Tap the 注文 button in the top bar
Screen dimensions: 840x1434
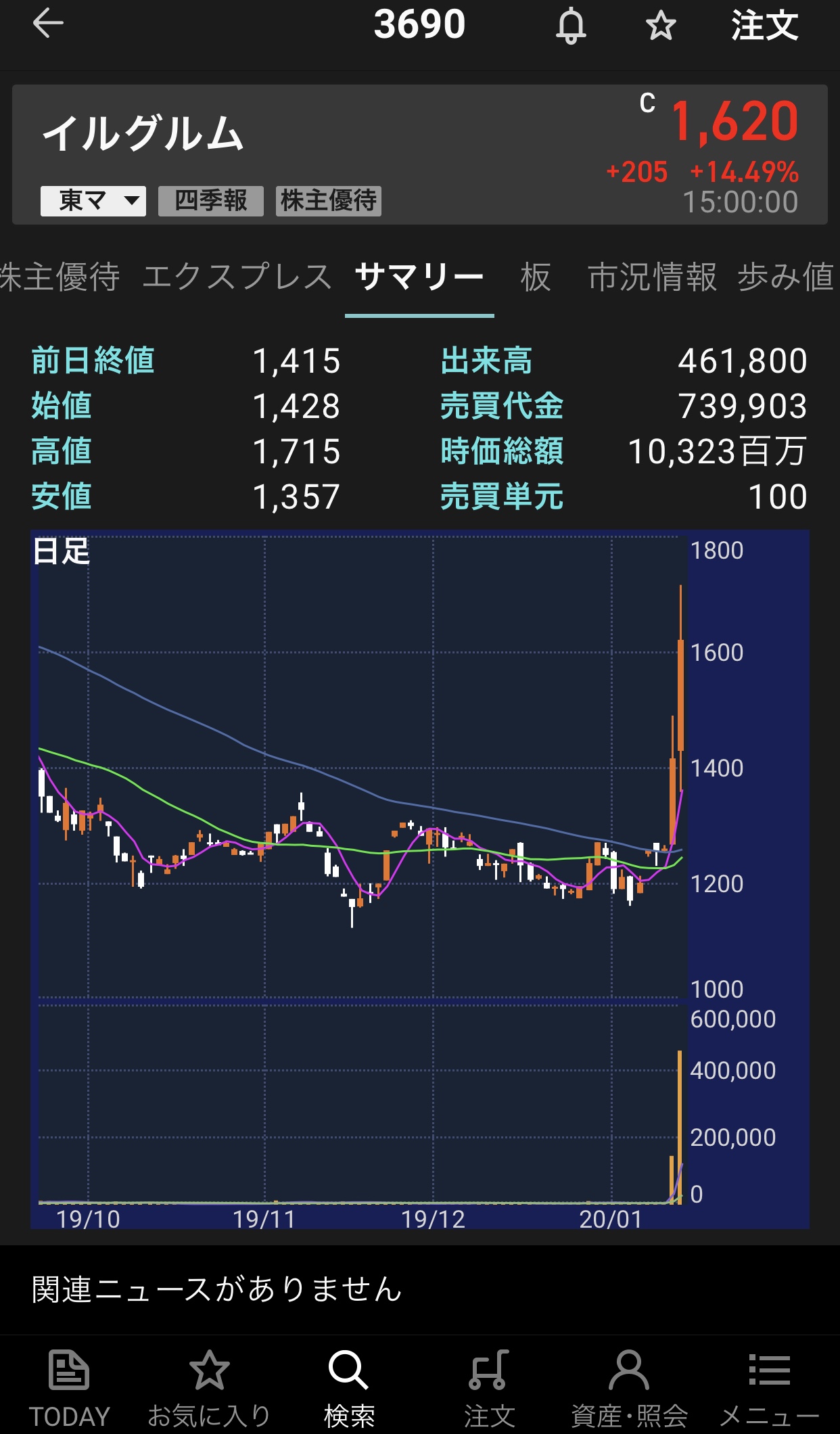click(x=764, y=26)
